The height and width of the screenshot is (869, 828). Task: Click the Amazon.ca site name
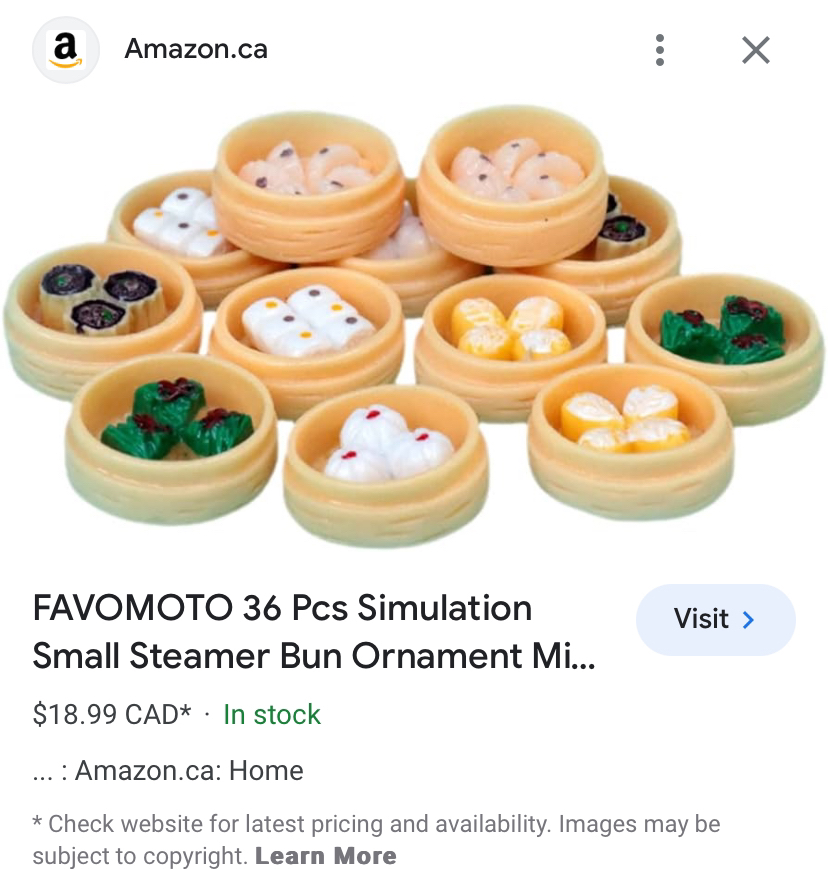[x=197, y=47]
